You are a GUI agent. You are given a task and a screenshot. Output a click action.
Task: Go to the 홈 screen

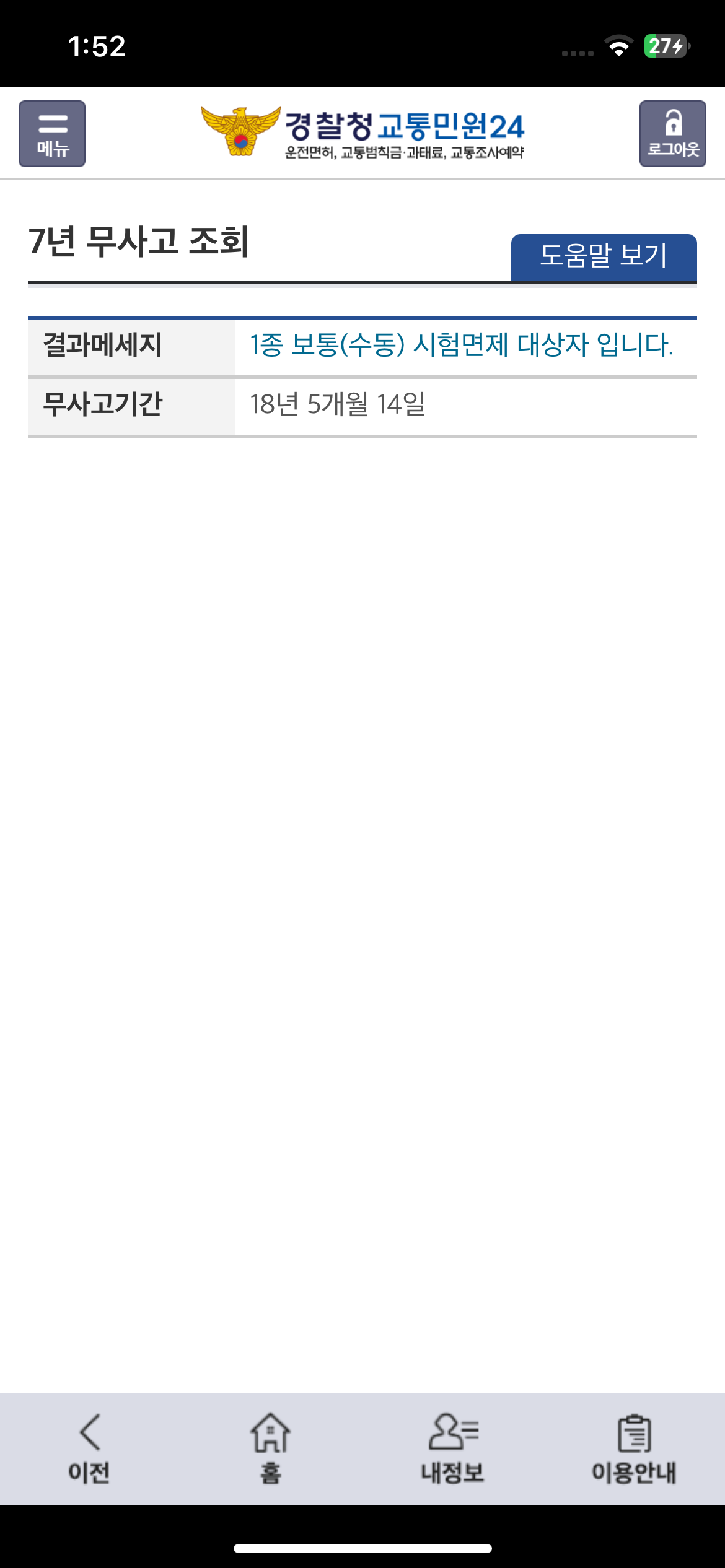click(271, 1449)
